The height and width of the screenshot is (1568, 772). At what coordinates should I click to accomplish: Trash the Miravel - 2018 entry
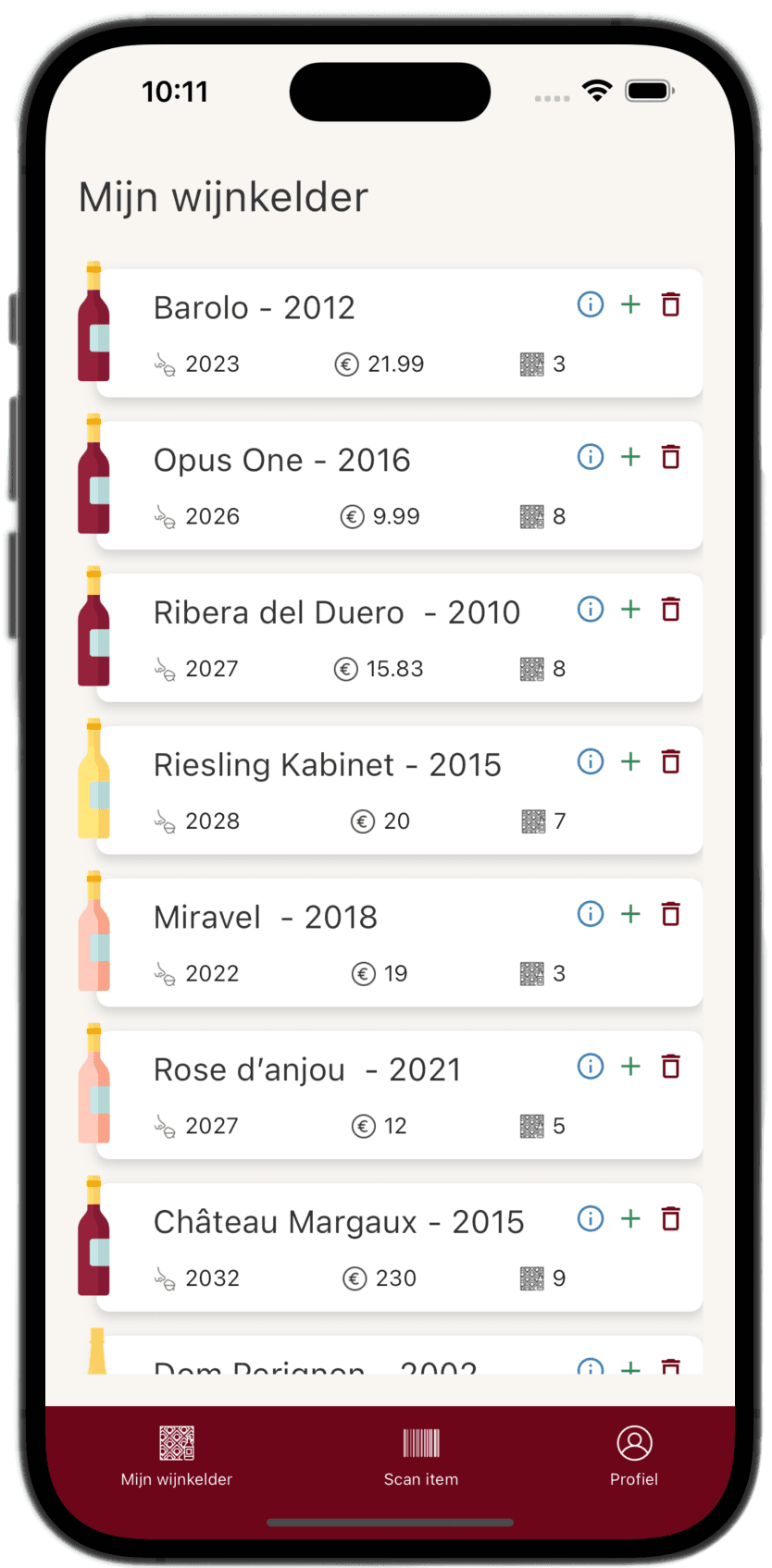coord(671,914)
